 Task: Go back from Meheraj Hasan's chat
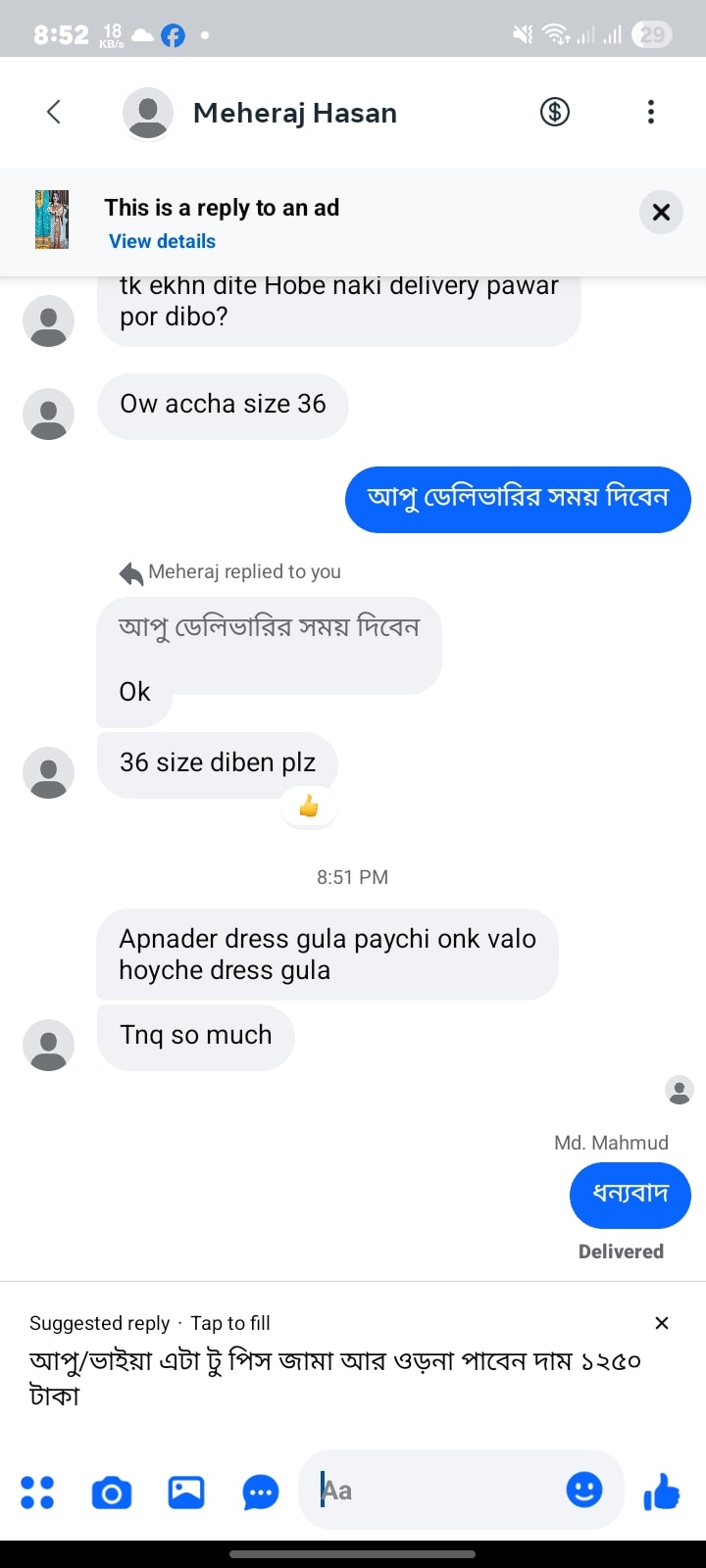(54, 112)
